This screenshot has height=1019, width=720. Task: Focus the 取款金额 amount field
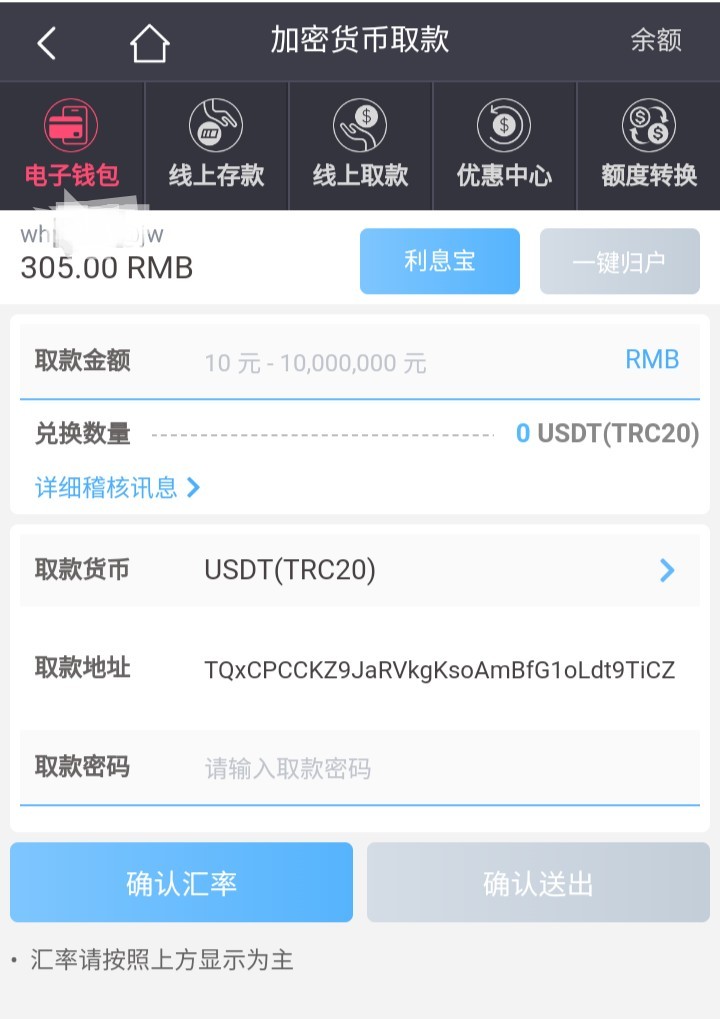[x=400, y=362]
